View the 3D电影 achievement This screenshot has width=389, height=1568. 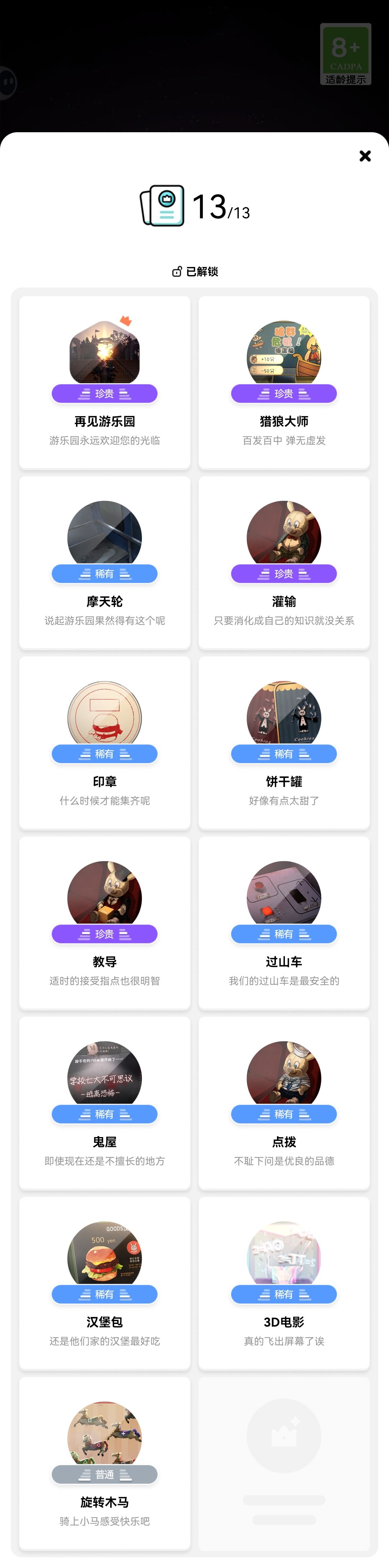284,1283
